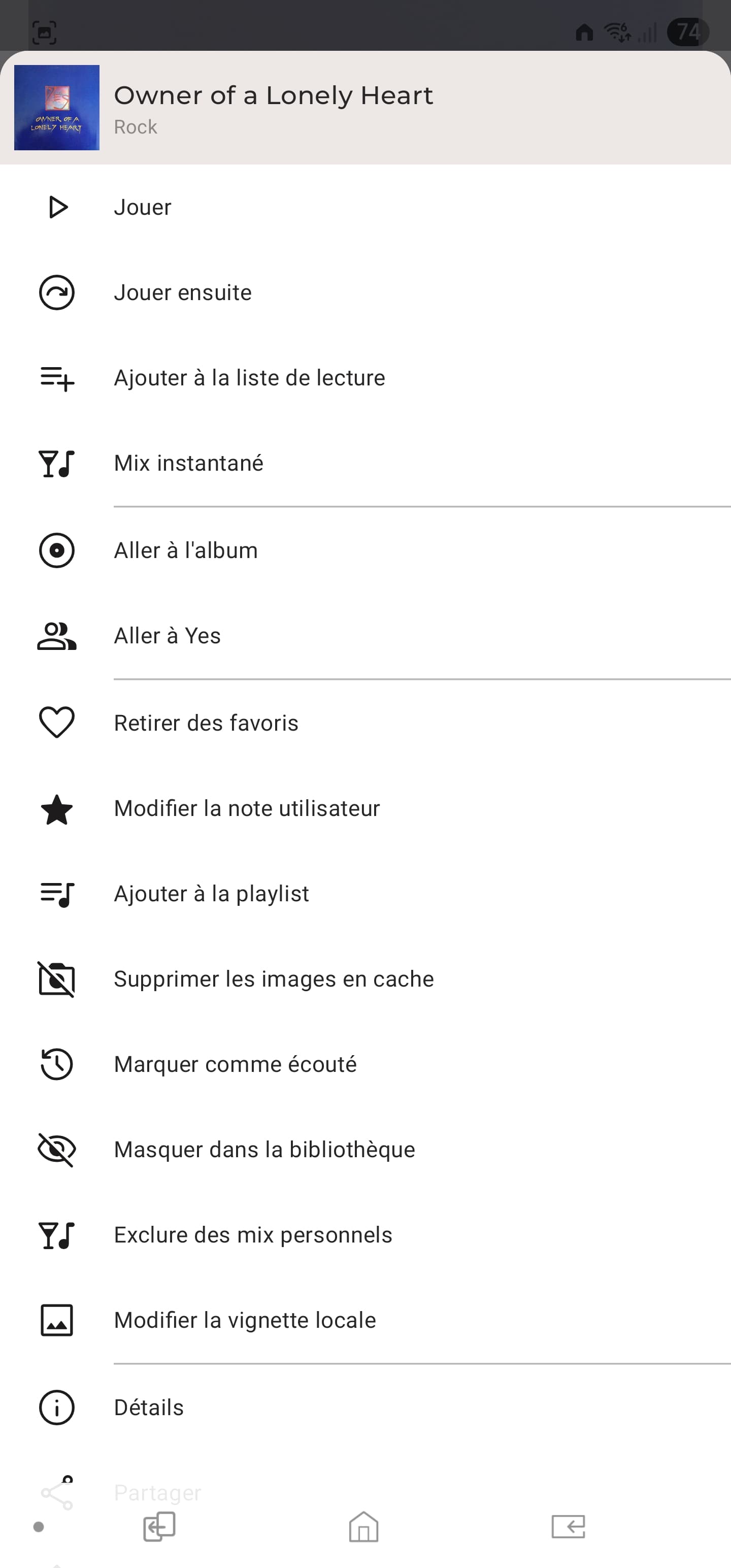Tap the system back button

568,1526
